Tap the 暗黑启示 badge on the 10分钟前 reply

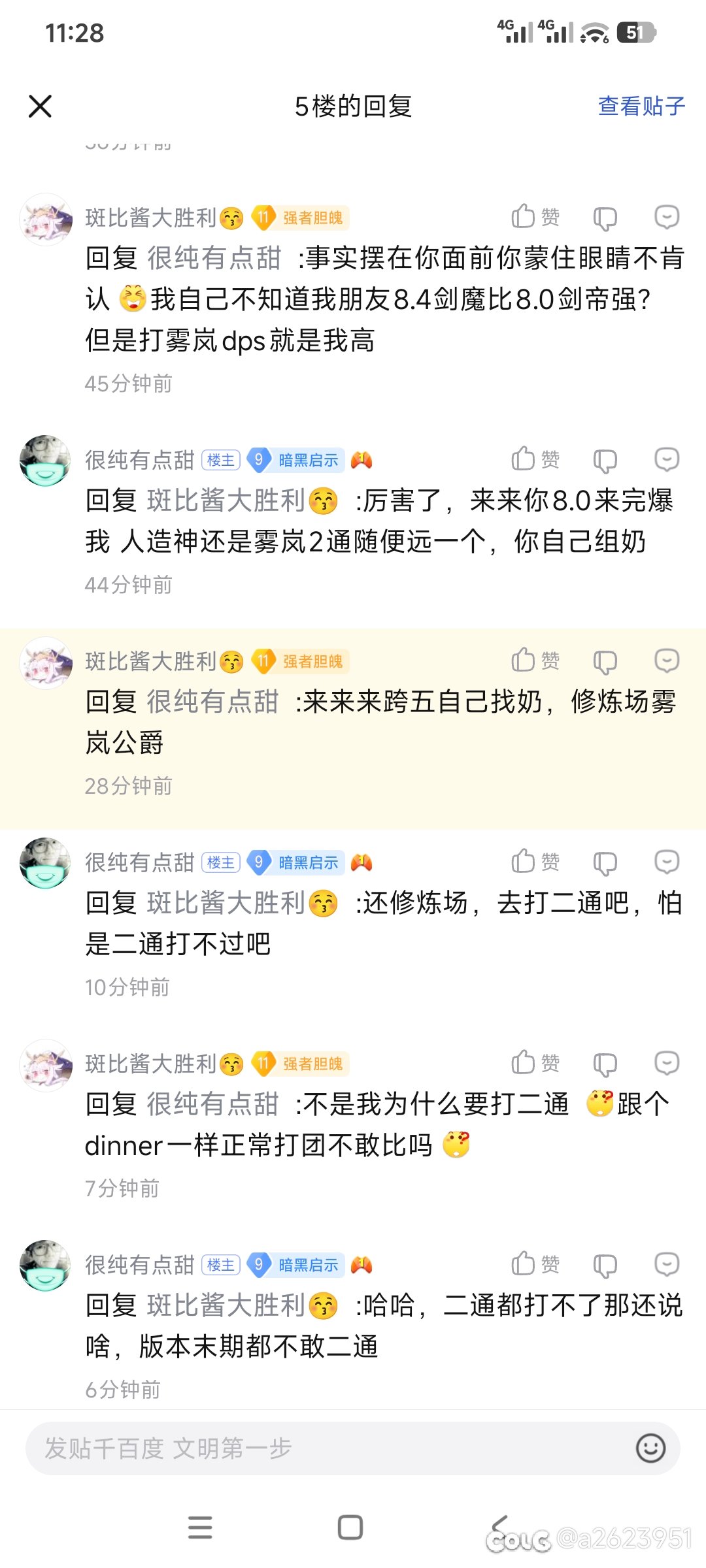point(296,862)
